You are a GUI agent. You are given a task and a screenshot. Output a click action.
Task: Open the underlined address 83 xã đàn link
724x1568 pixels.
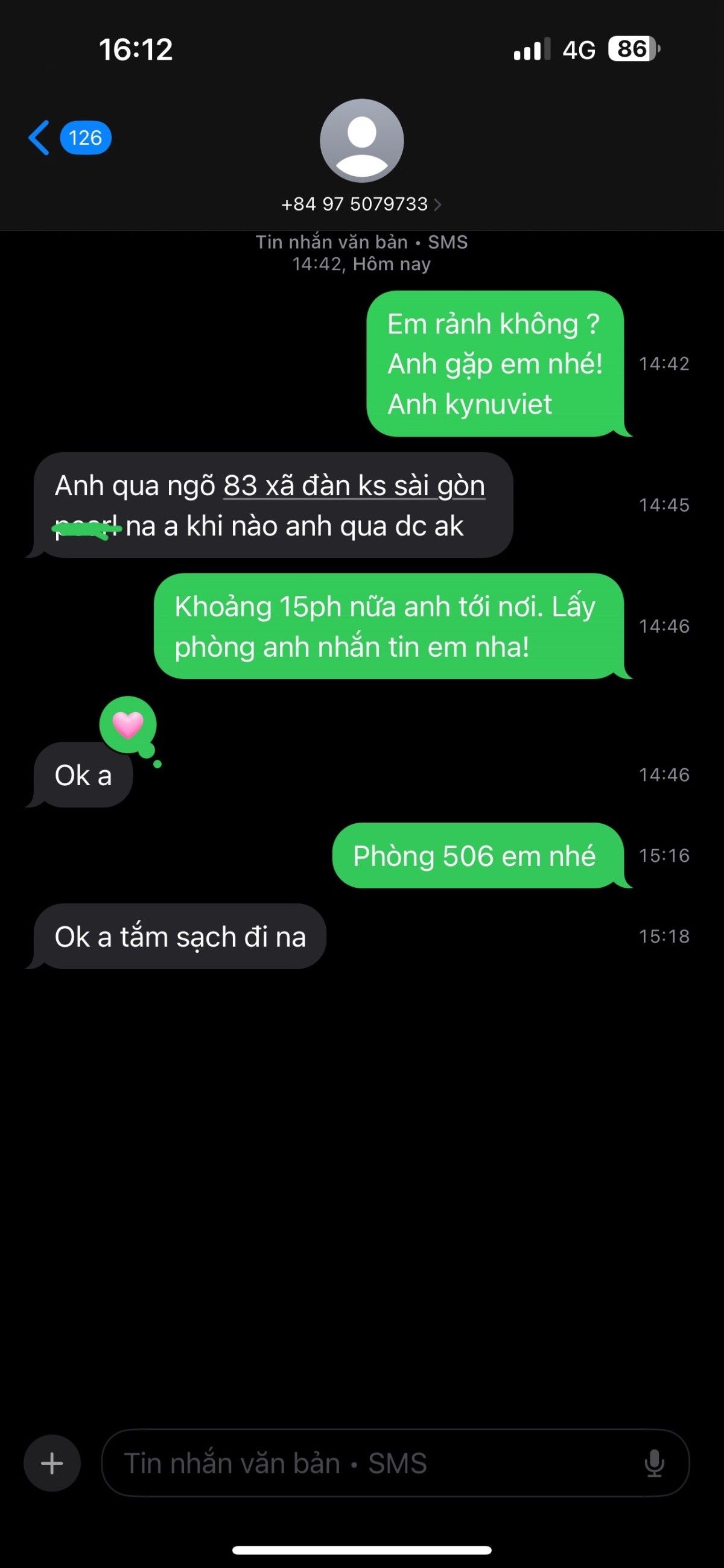click(x=354, y=486)
